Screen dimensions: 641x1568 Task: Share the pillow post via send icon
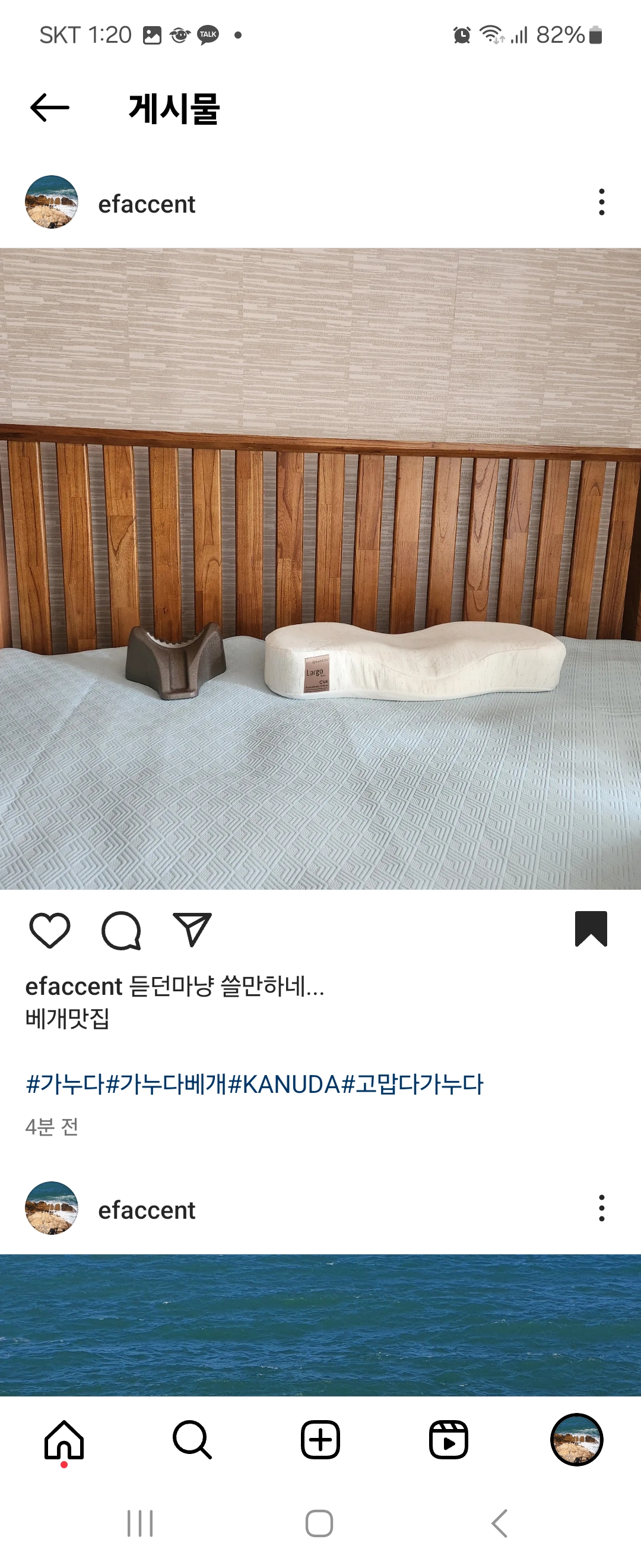point(192,930)
